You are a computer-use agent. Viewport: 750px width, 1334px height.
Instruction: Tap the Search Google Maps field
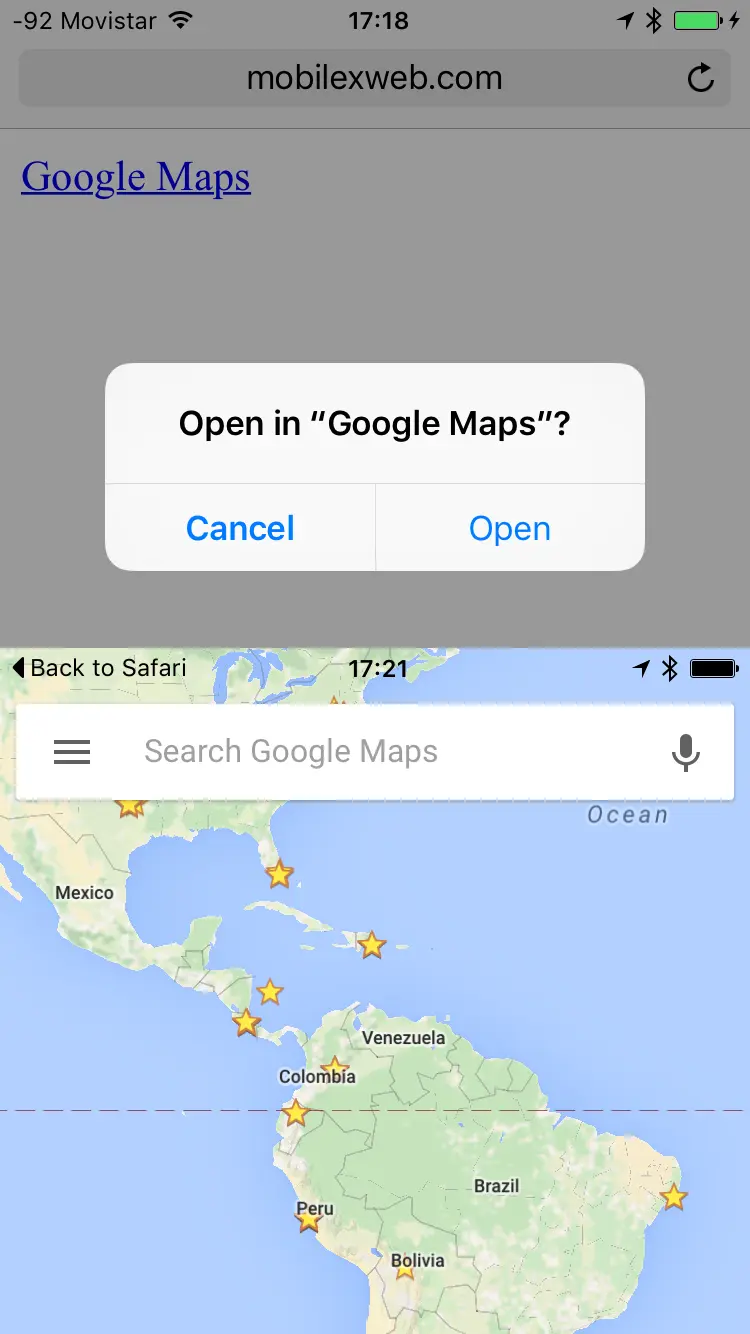380,752
